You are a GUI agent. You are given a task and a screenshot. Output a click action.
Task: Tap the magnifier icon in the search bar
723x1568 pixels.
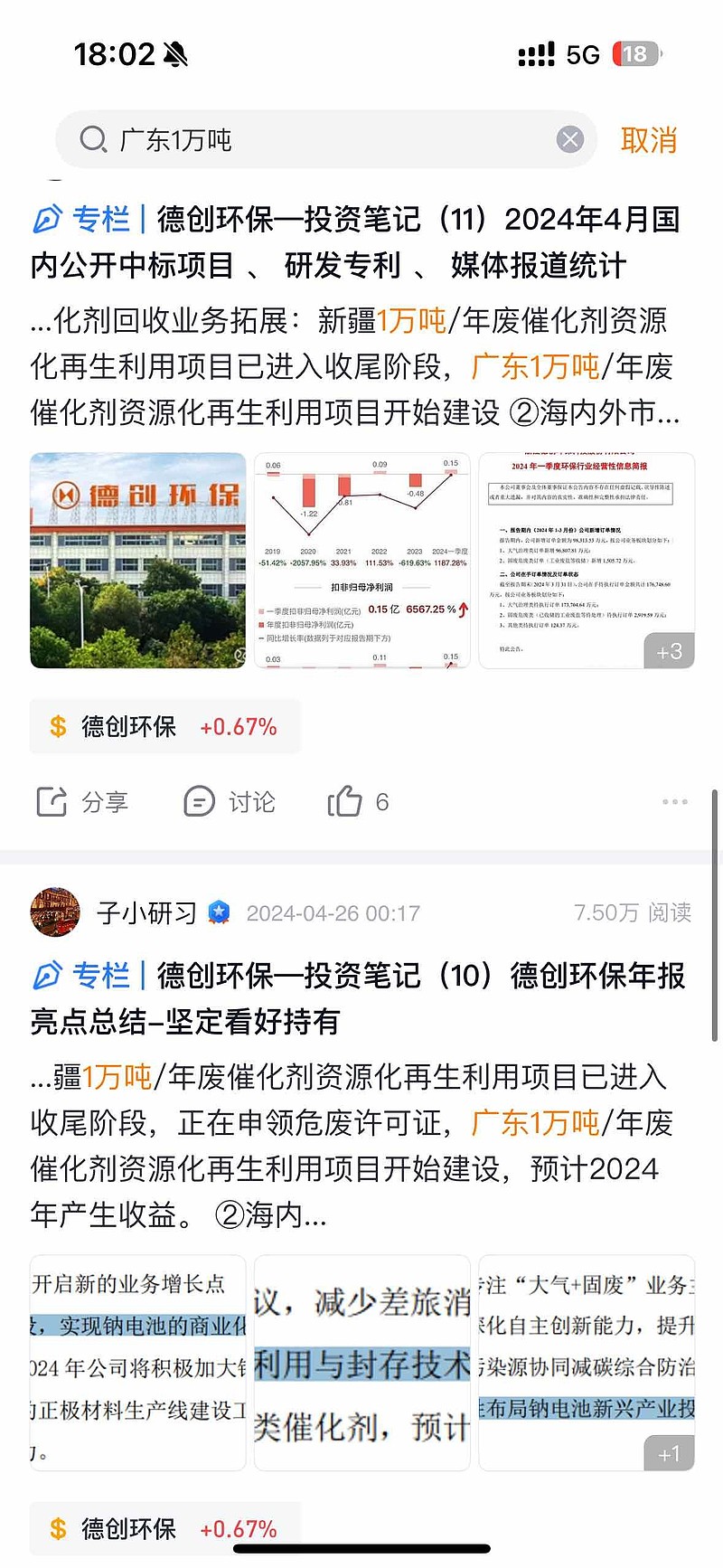(94, 140)
